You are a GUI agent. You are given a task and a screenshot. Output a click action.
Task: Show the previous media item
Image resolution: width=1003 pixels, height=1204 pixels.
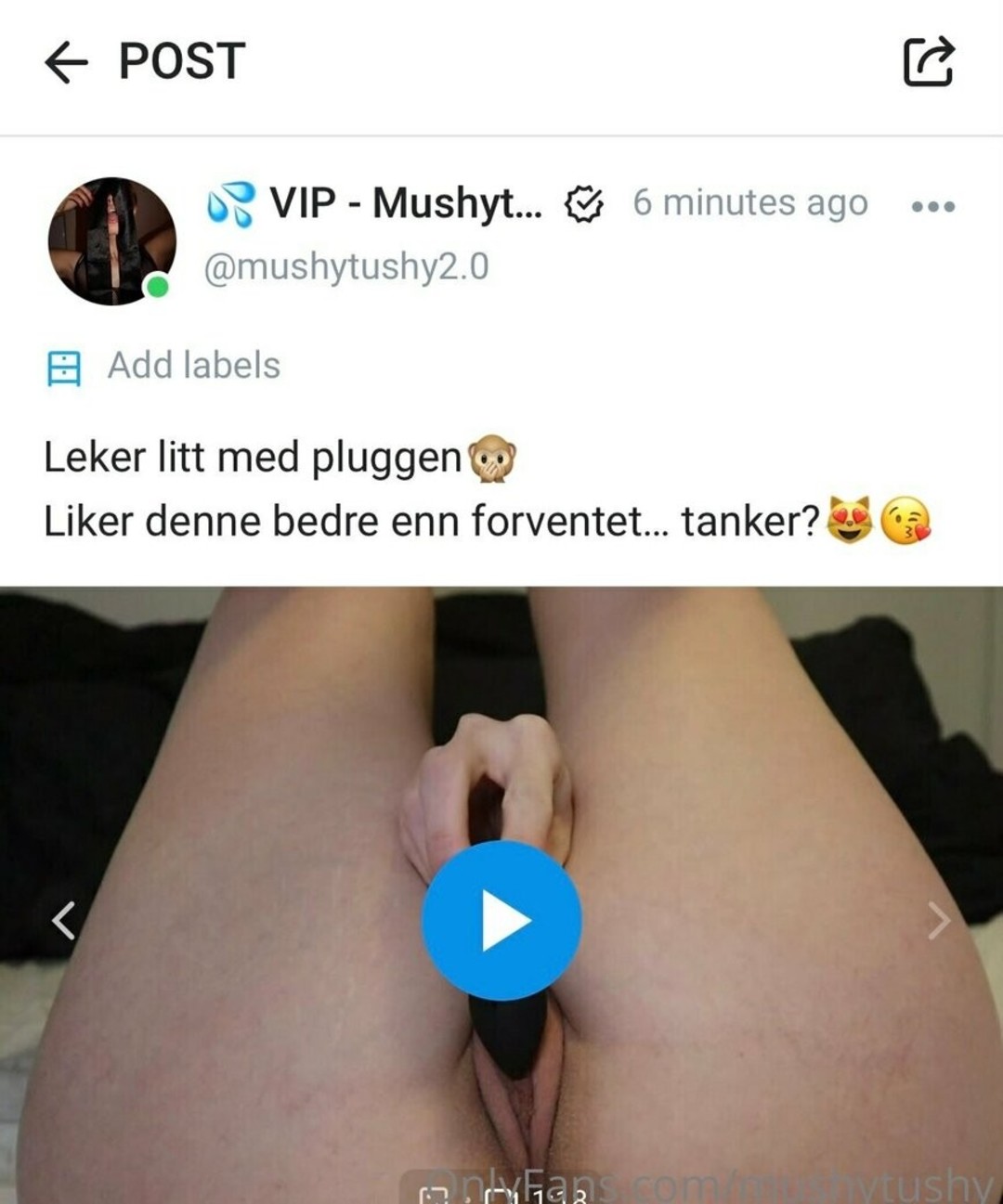63,921
